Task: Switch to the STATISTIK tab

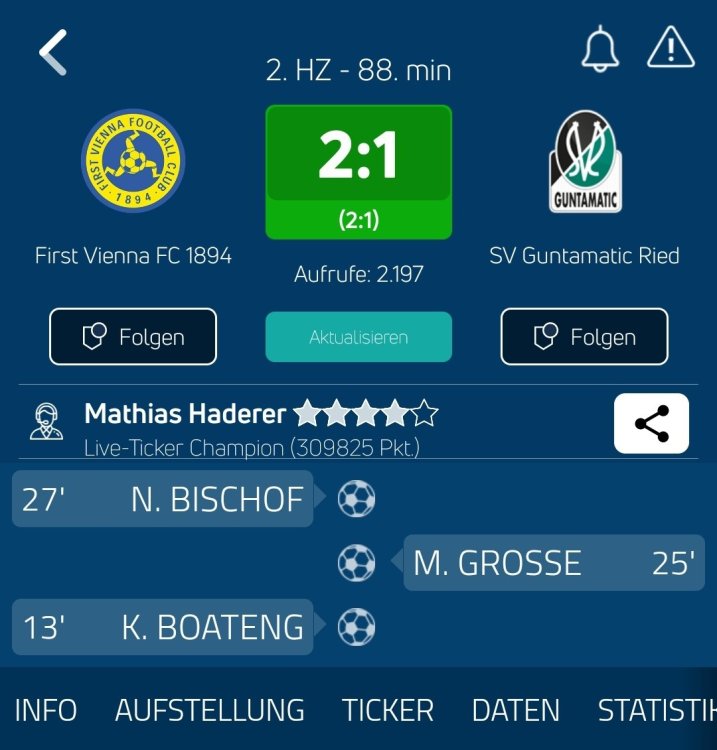Action: [x=656, y=710]
